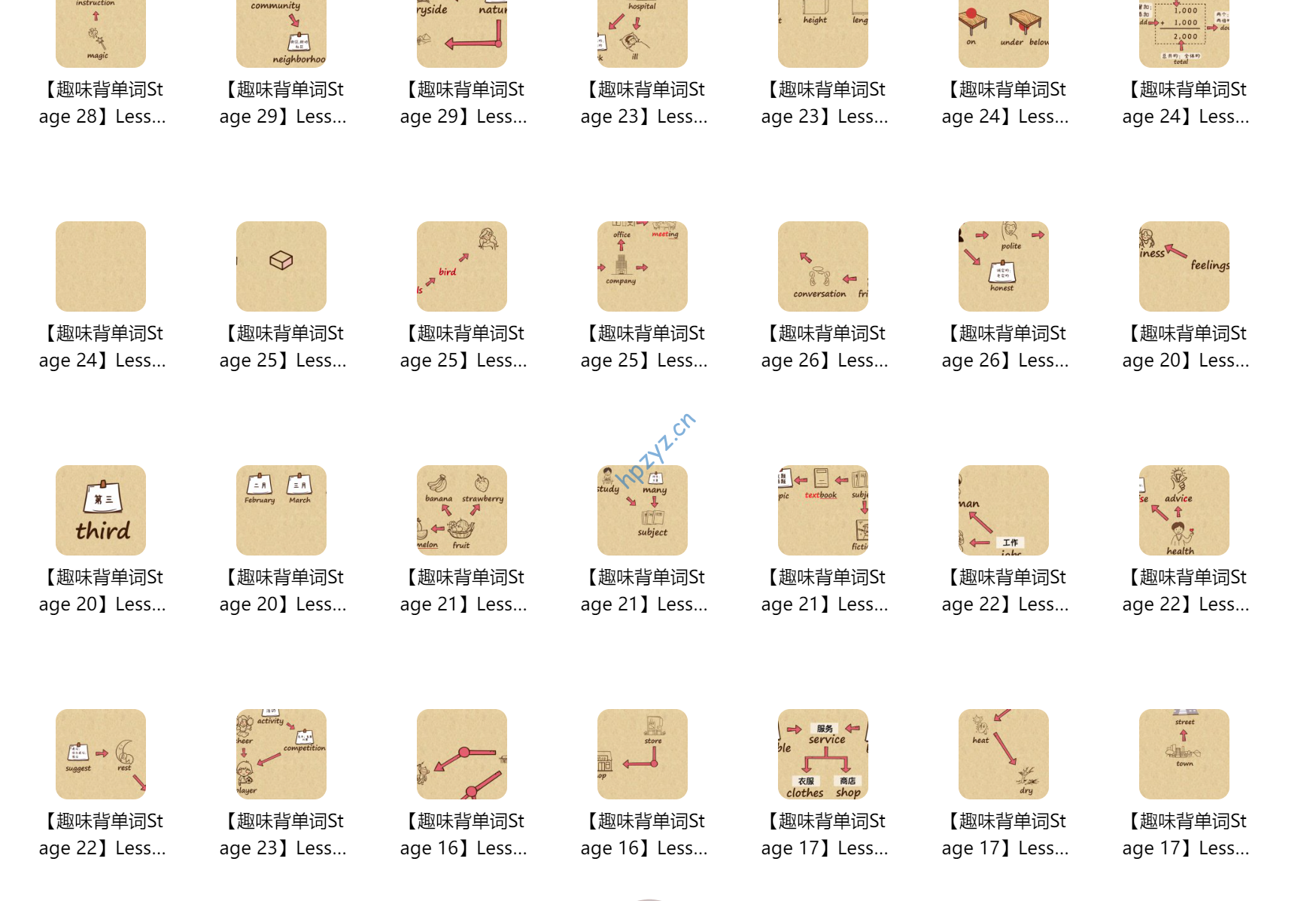1316x901 pixels.
Task: Open the Stage 25 office company file
Action: tap(643, 266)
